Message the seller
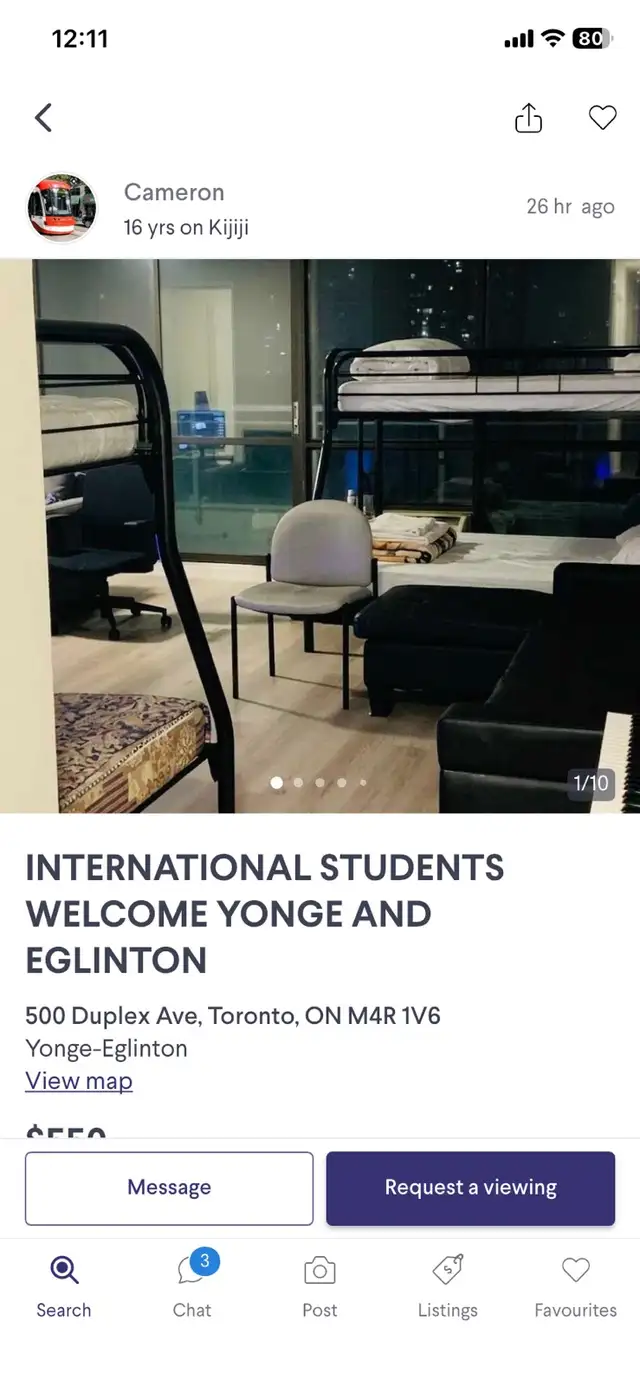Screen dimensions: 640x1386 point(169,1188)
